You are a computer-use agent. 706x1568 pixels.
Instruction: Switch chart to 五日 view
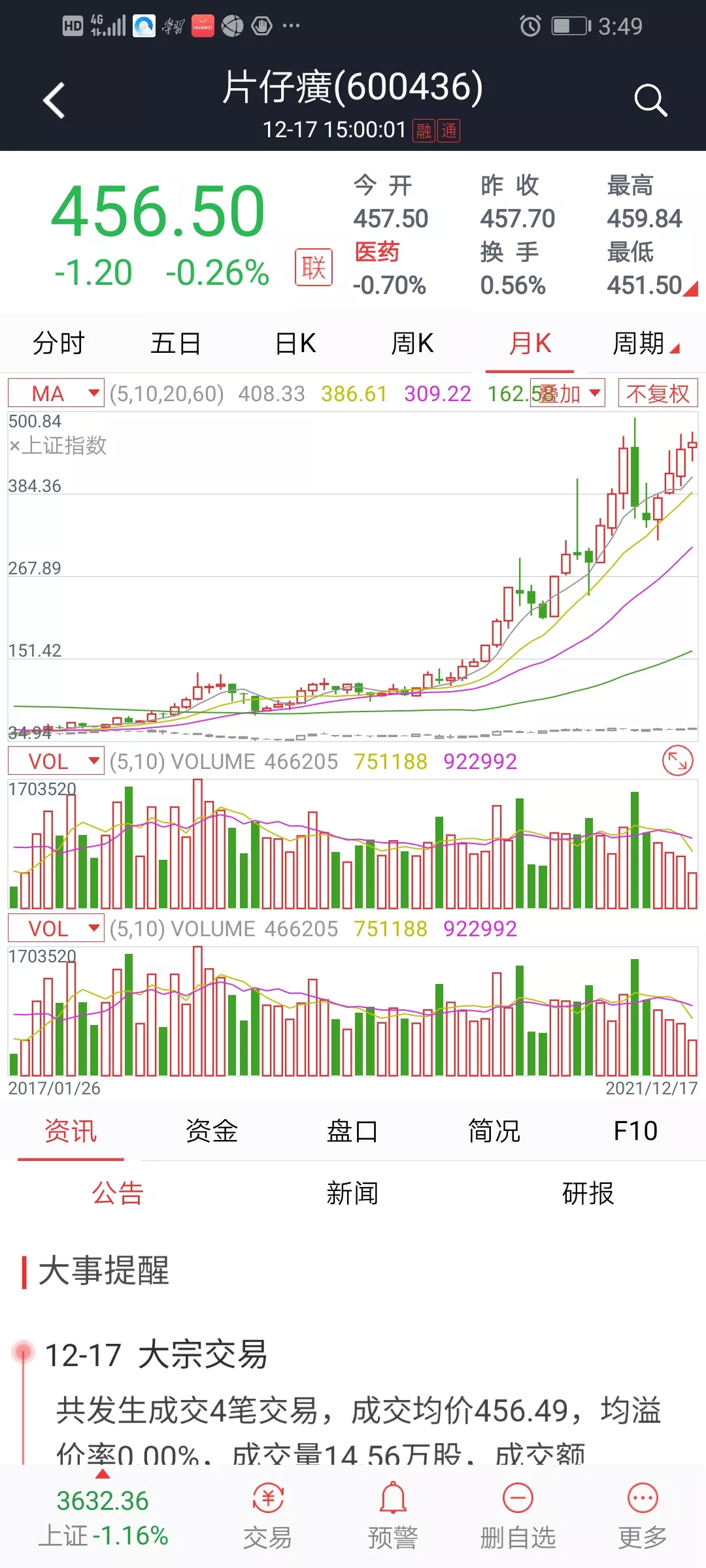175,343
